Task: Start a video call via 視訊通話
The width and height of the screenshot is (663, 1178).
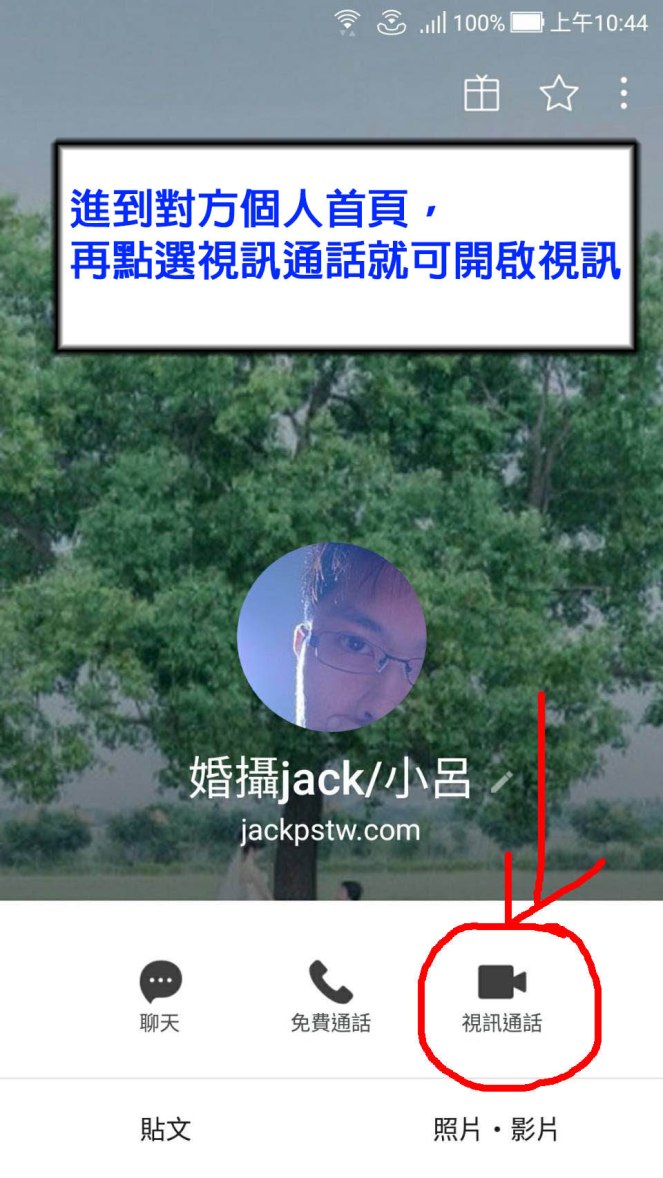Action: (501, 995)
